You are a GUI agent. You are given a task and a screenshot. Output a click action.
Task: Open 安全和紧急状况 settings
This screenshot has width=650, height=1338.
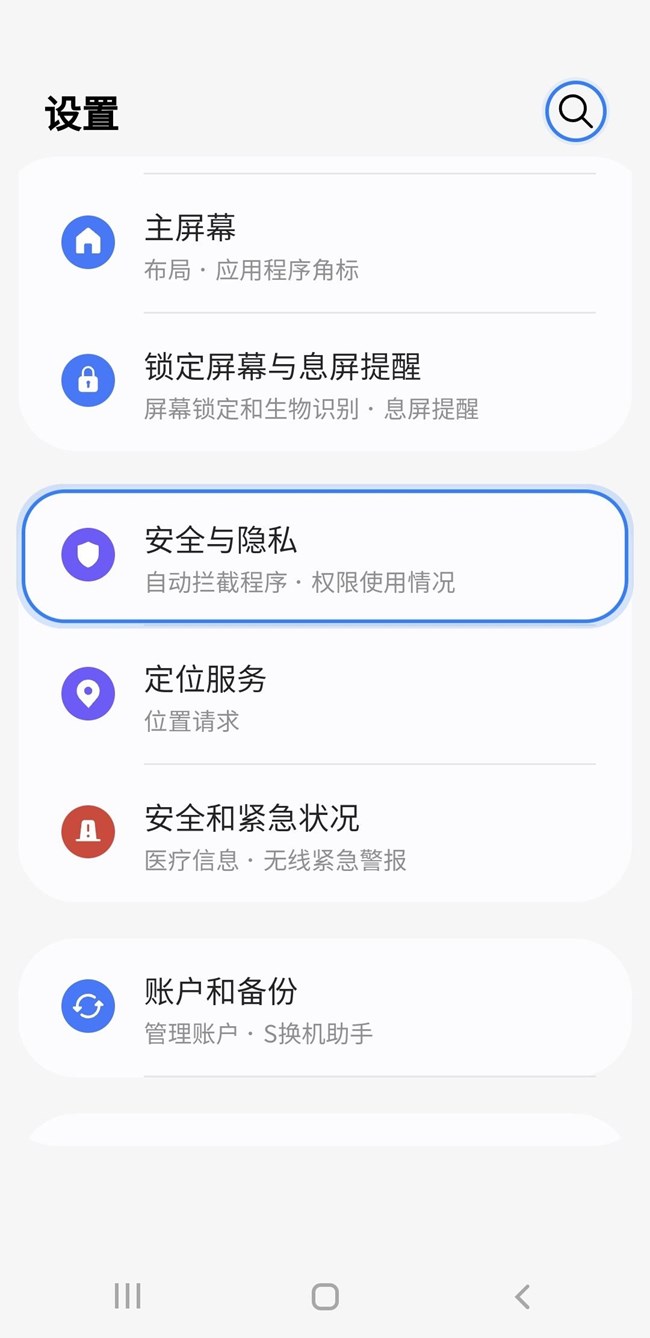[325, 834]
